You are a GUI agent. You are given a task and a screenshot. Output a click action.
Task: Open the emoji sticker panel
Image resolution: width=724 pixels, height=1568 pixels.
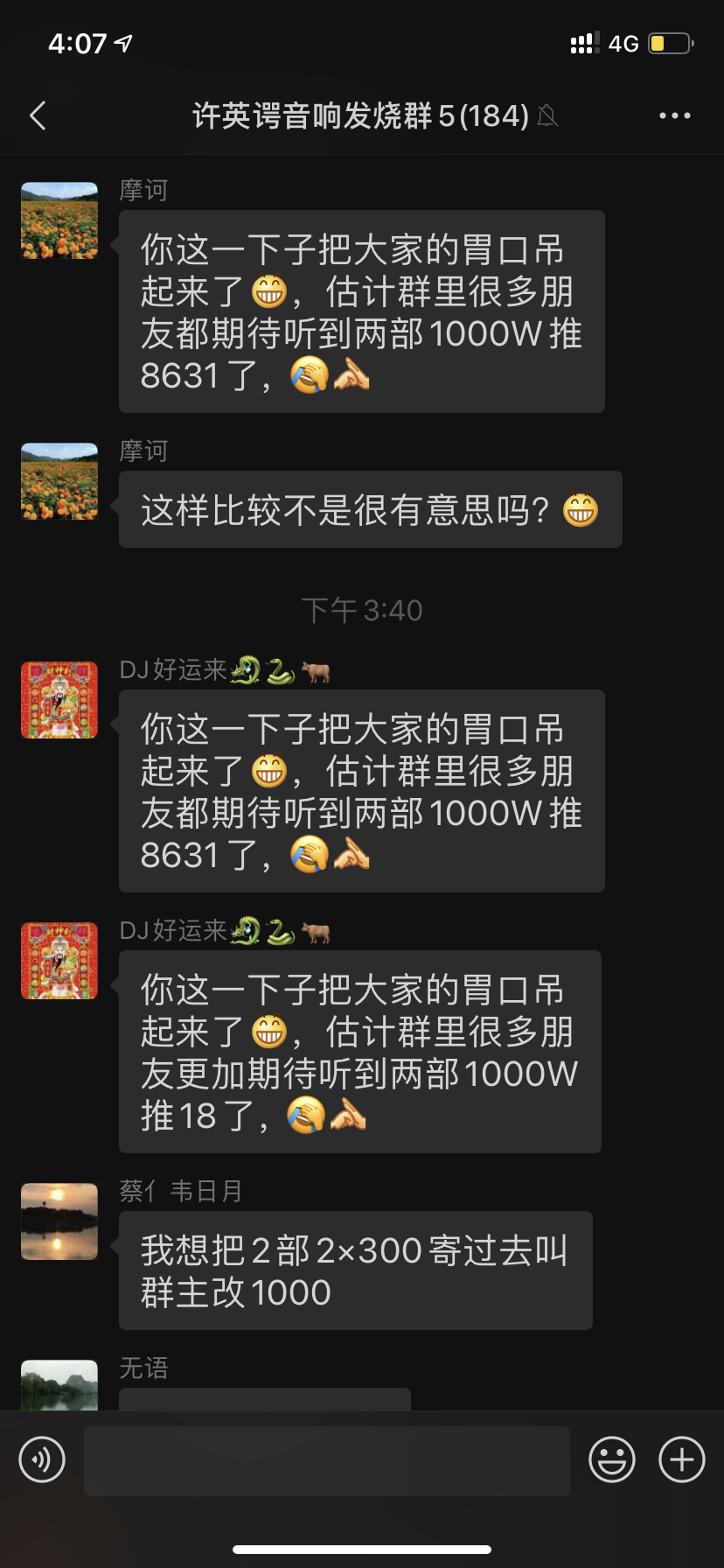611,1459
